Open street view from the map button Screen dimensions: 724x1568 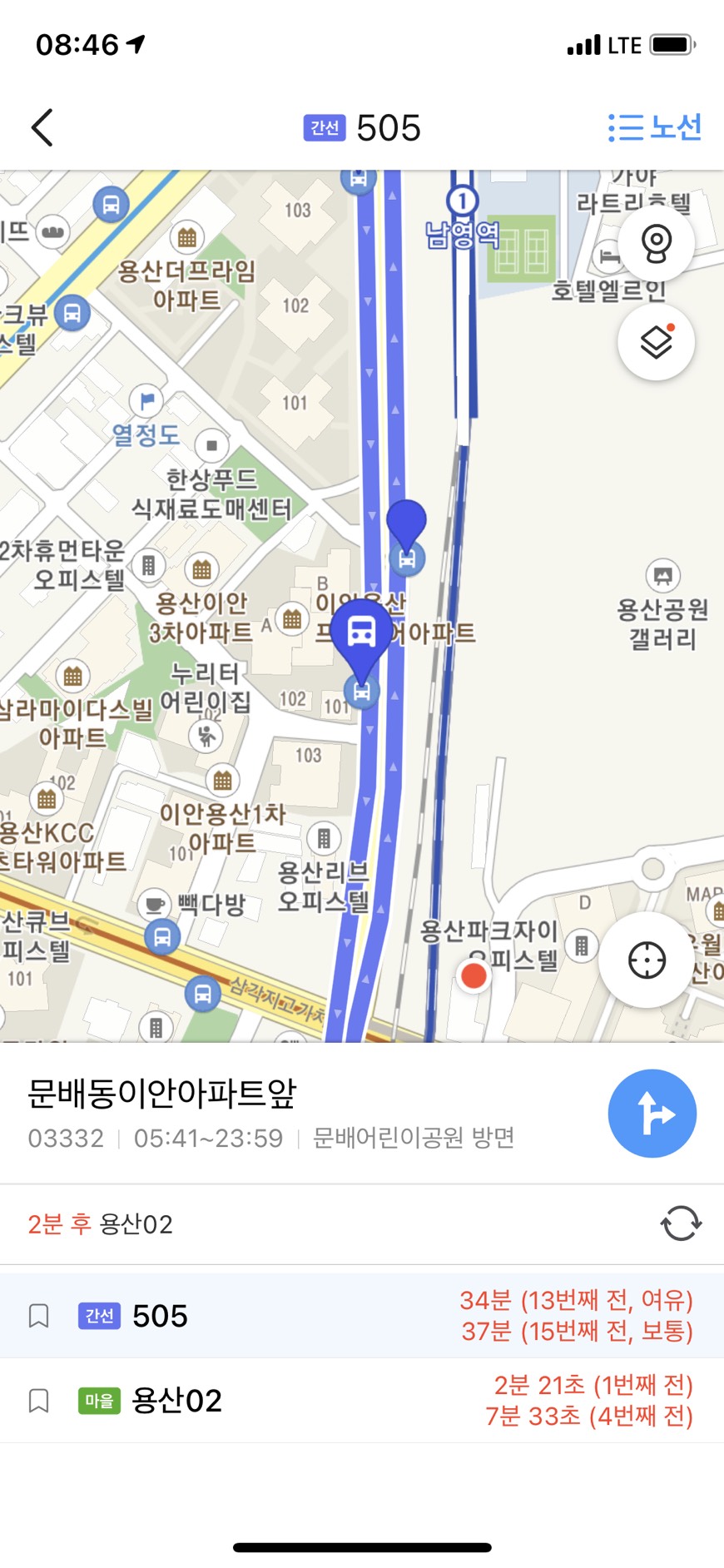coord(656,242)
